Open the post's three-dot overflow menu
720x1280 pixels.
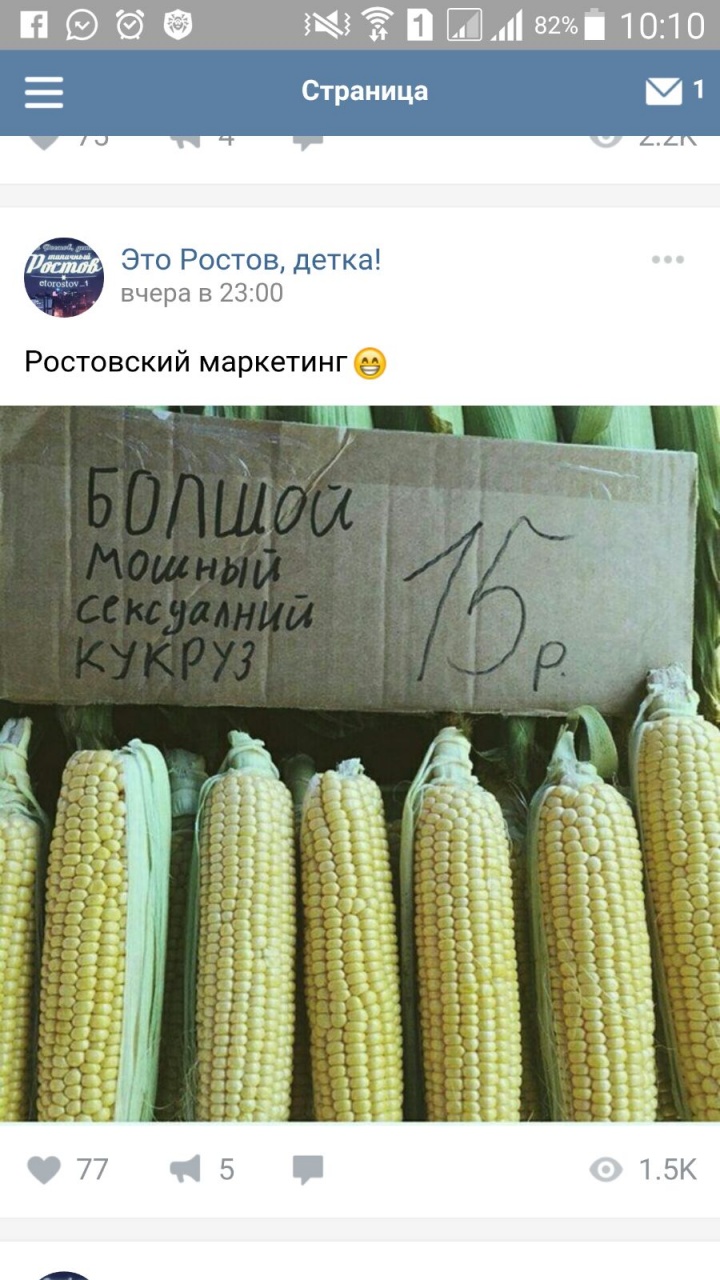point(667,260)
